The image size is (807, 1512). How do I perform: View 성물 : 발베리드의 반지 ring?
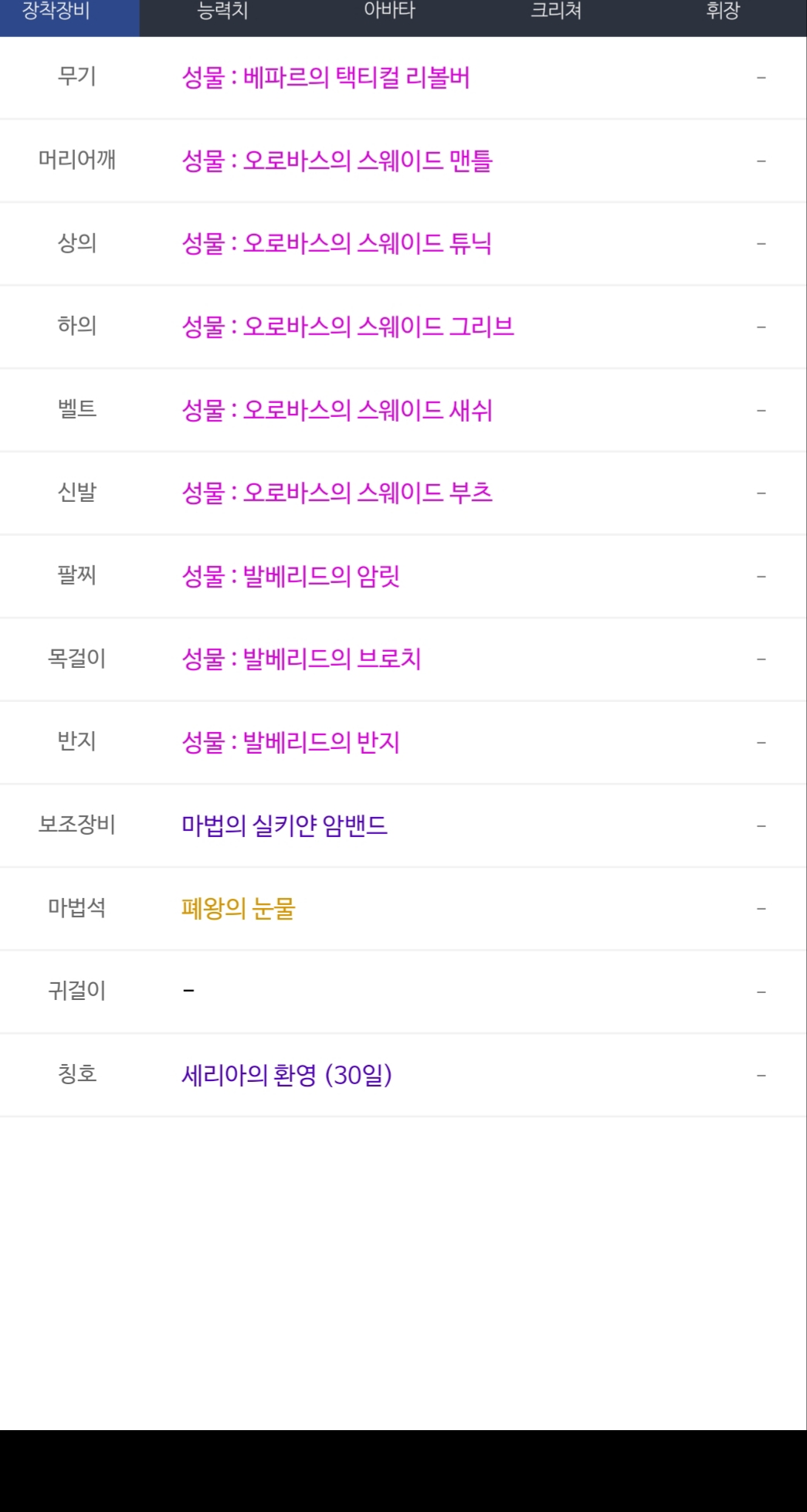pos(290,742)
